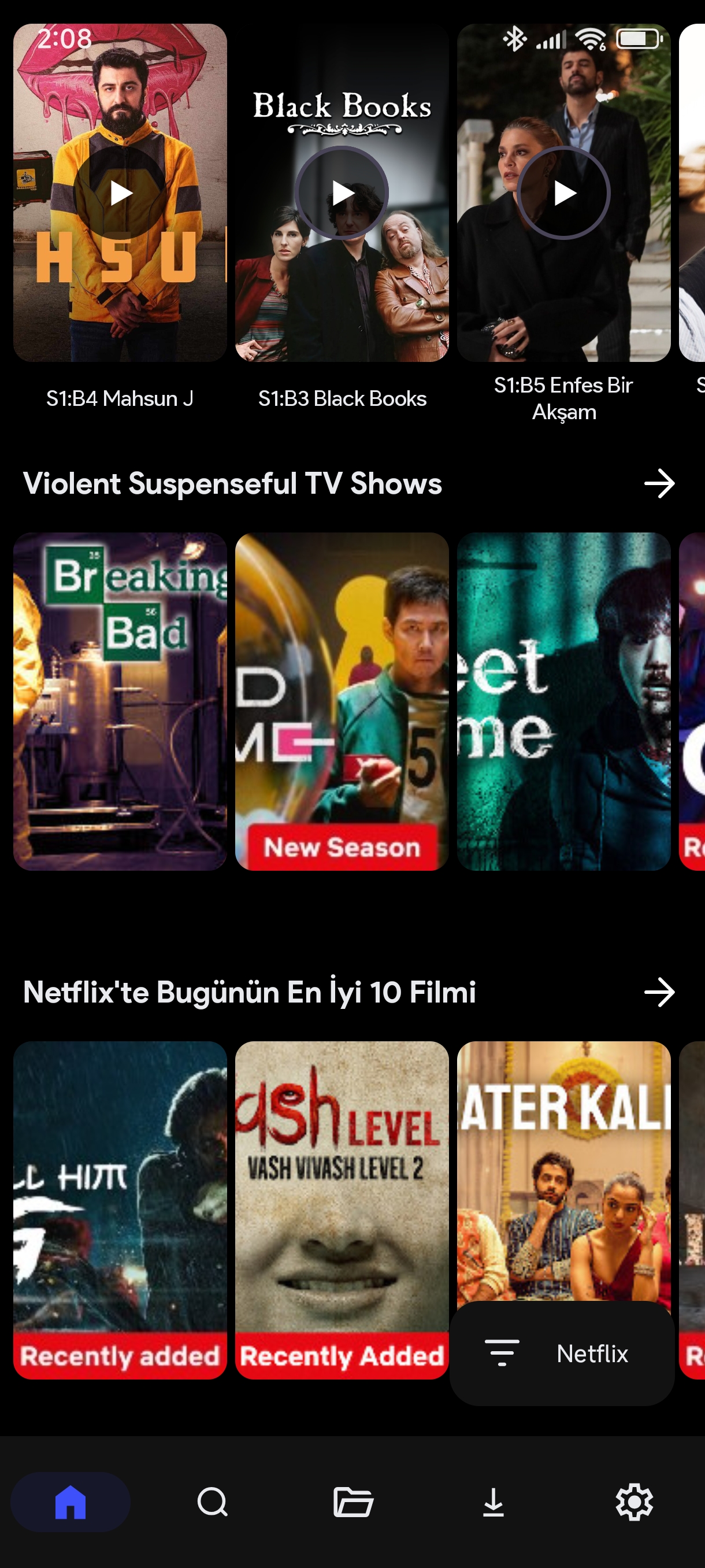Play S1:B4 Mahsun J episode
The width and height of the screenshot is (705, 1568).
click(x=120, y=194)
